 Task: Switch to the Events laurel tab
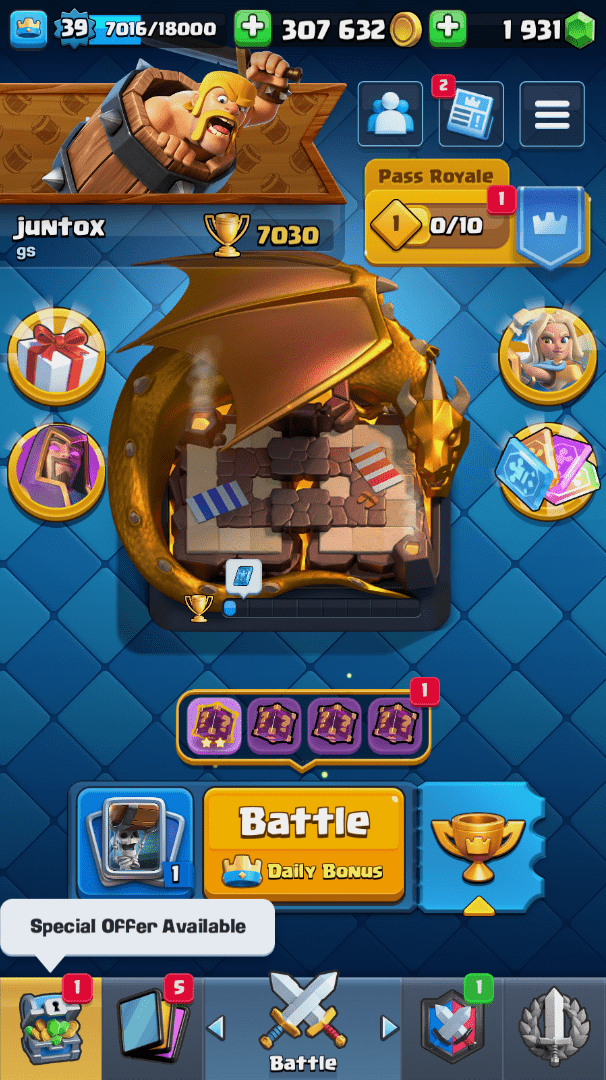coord(554,1028)
